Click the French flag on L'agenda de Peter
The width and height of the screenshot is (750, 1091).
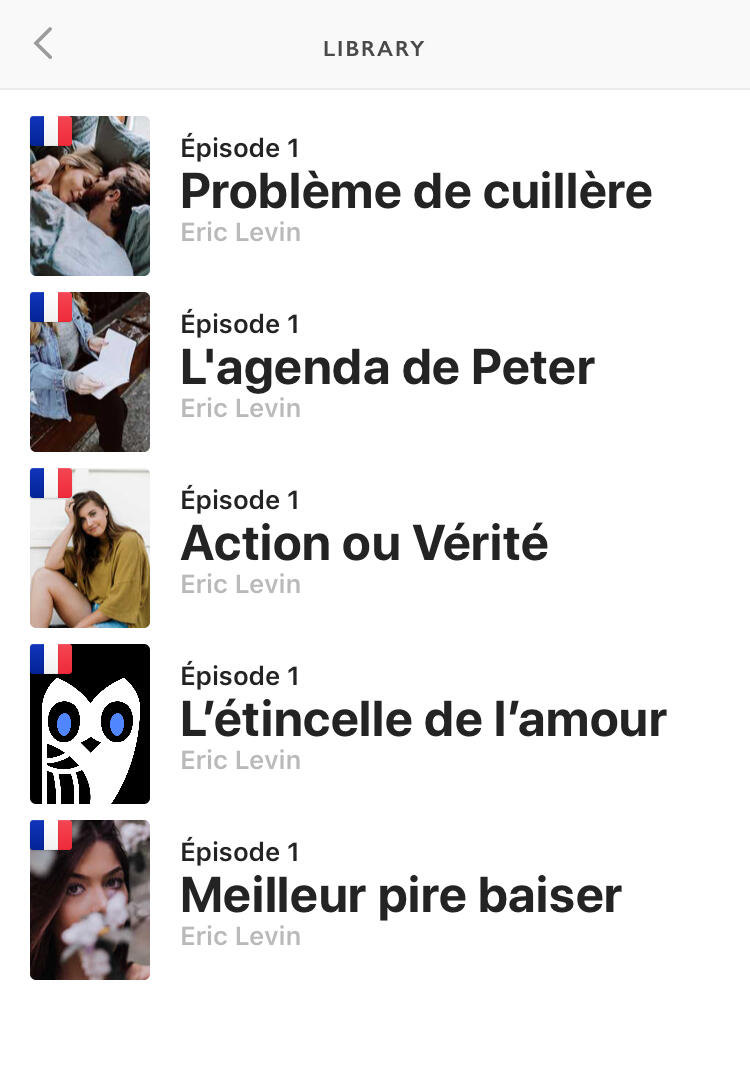(49, 305)
